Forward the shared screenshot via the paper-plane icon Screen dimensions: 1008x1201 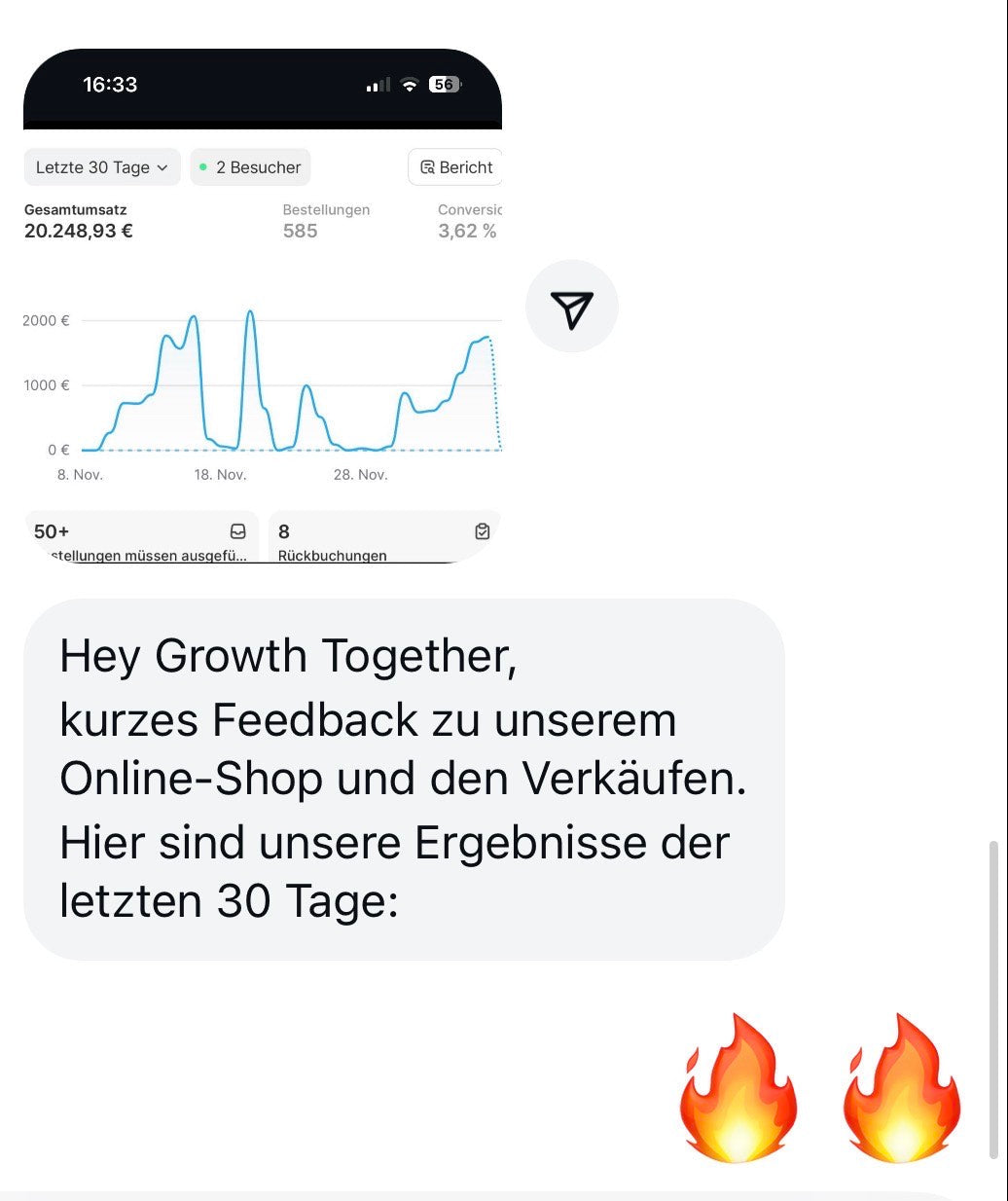571,307
